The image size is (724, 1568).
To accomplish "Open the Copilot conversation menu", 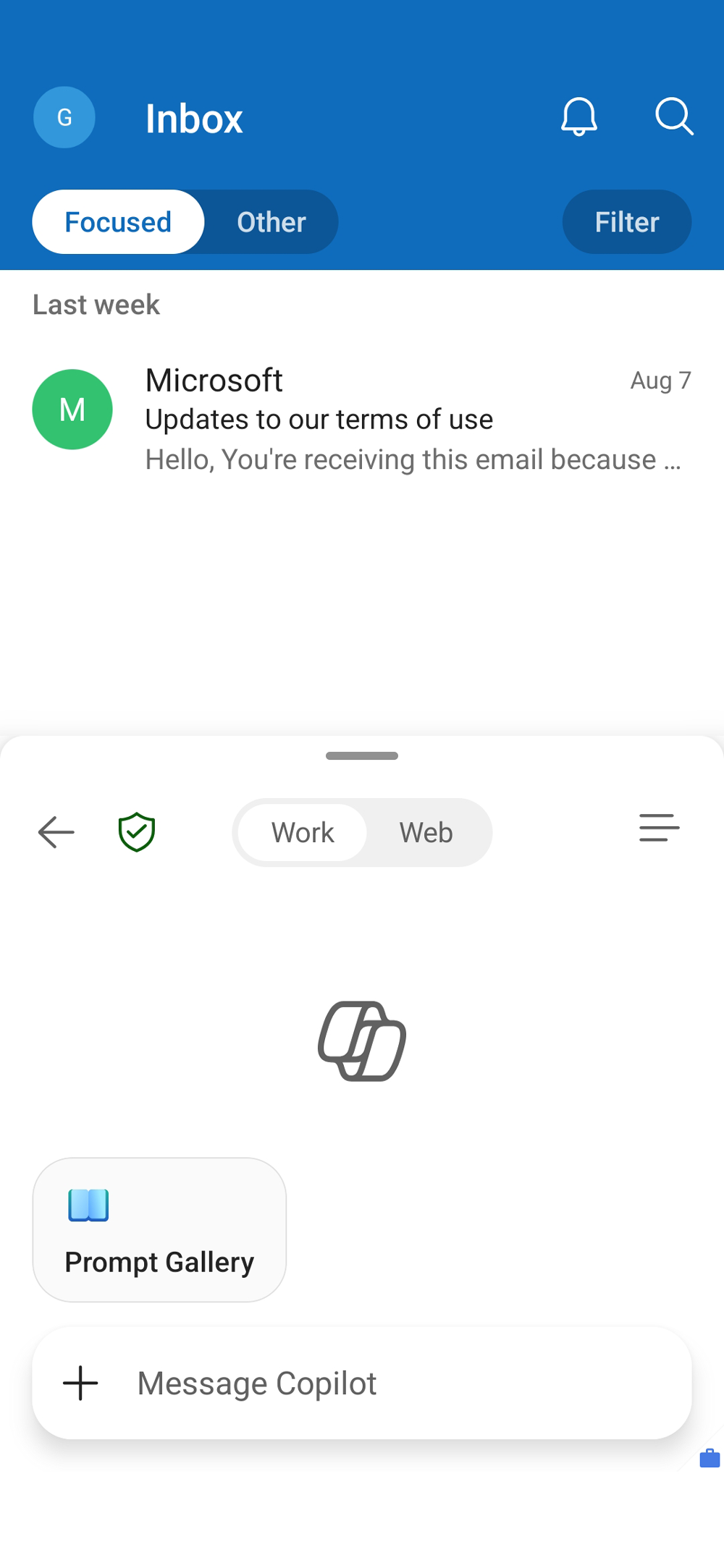I will coord(659,830).
